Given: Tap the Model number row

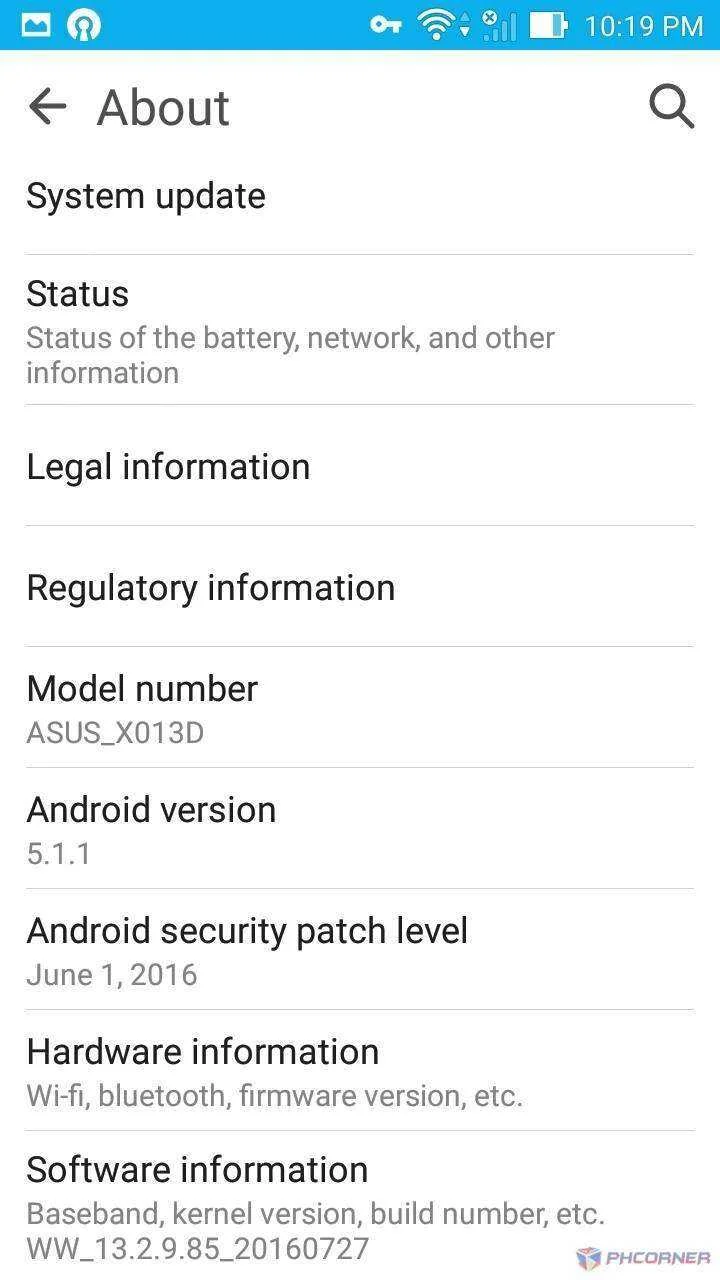Looking at the screenshot, I should coord(360,708).
